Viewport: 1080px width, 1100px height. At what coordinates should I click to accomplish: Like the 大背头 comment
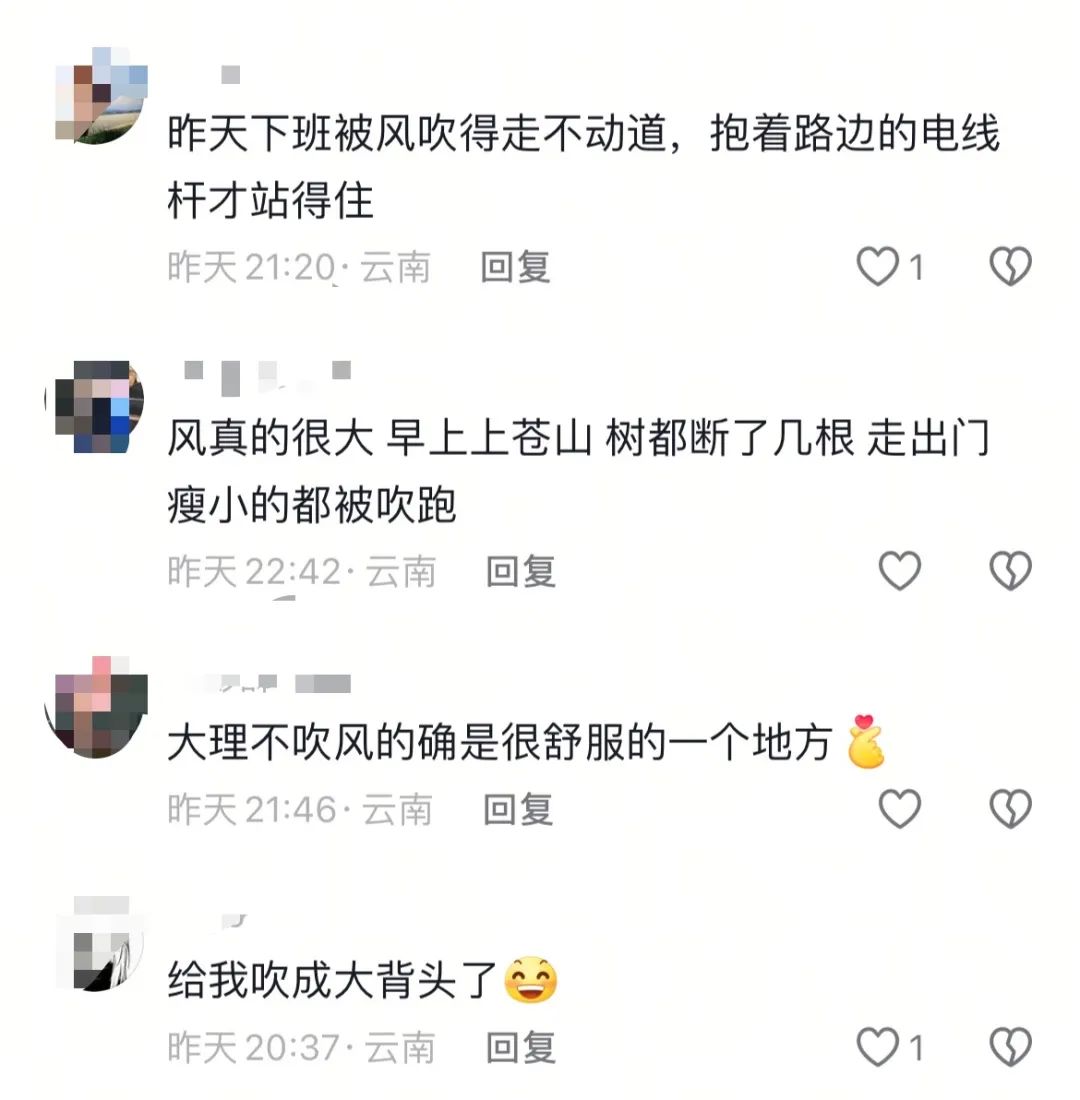[x=879, y=1047]
